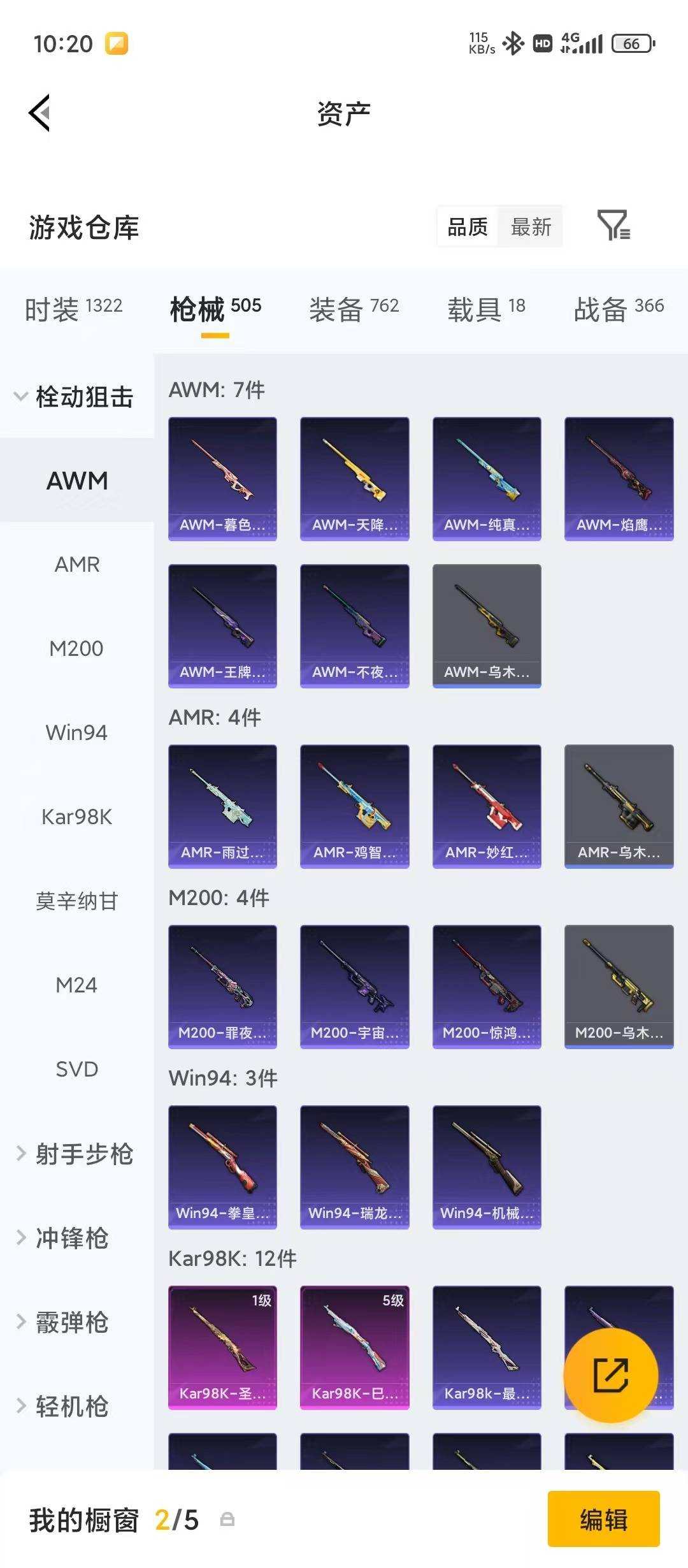
Task: Open the 装备 tab
Action: coord(354,309)
